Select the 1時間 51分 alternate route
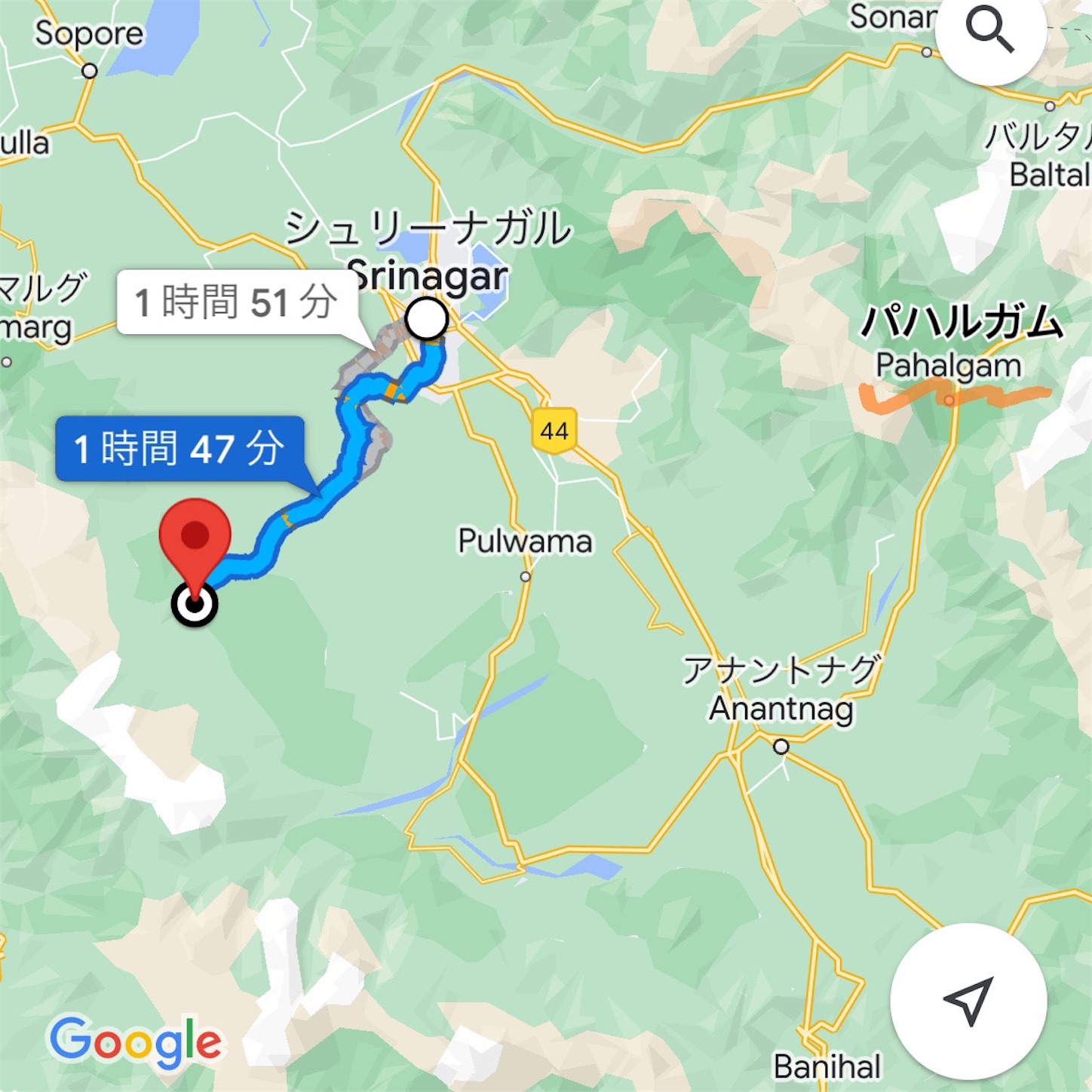Image resolution: width=1092 pixels, height=1092 pixels. click(x=236, y=302)
